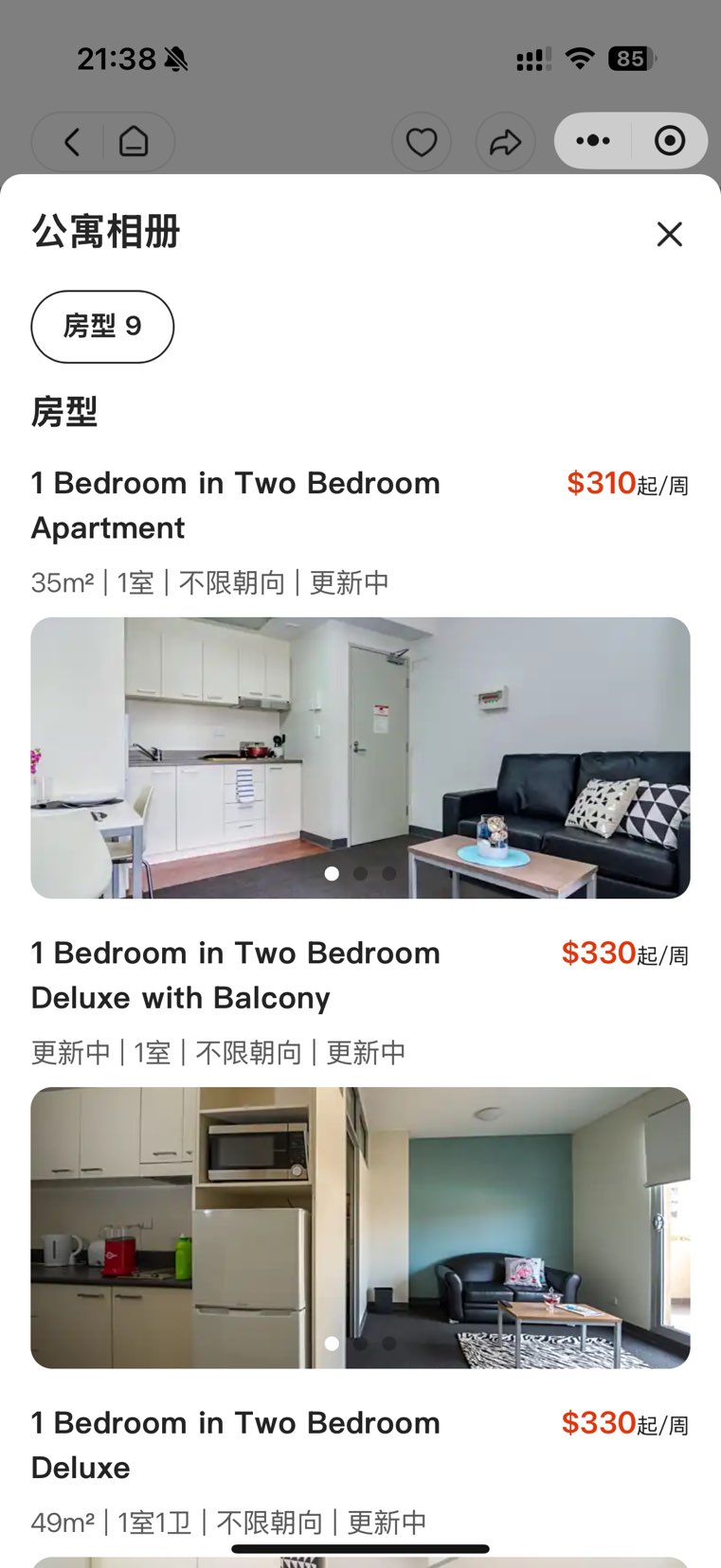This screenshot has height=1568, width=721.
Task: Select the 房型 9 filter chip
Action: 102,327
